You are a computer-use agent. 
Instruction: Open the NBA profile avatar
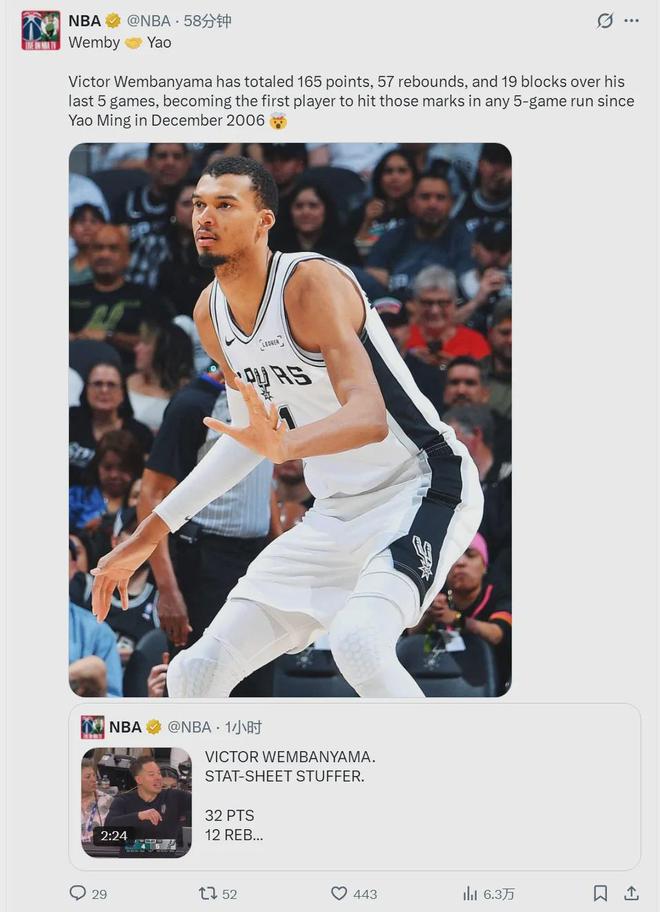[41, 31]
